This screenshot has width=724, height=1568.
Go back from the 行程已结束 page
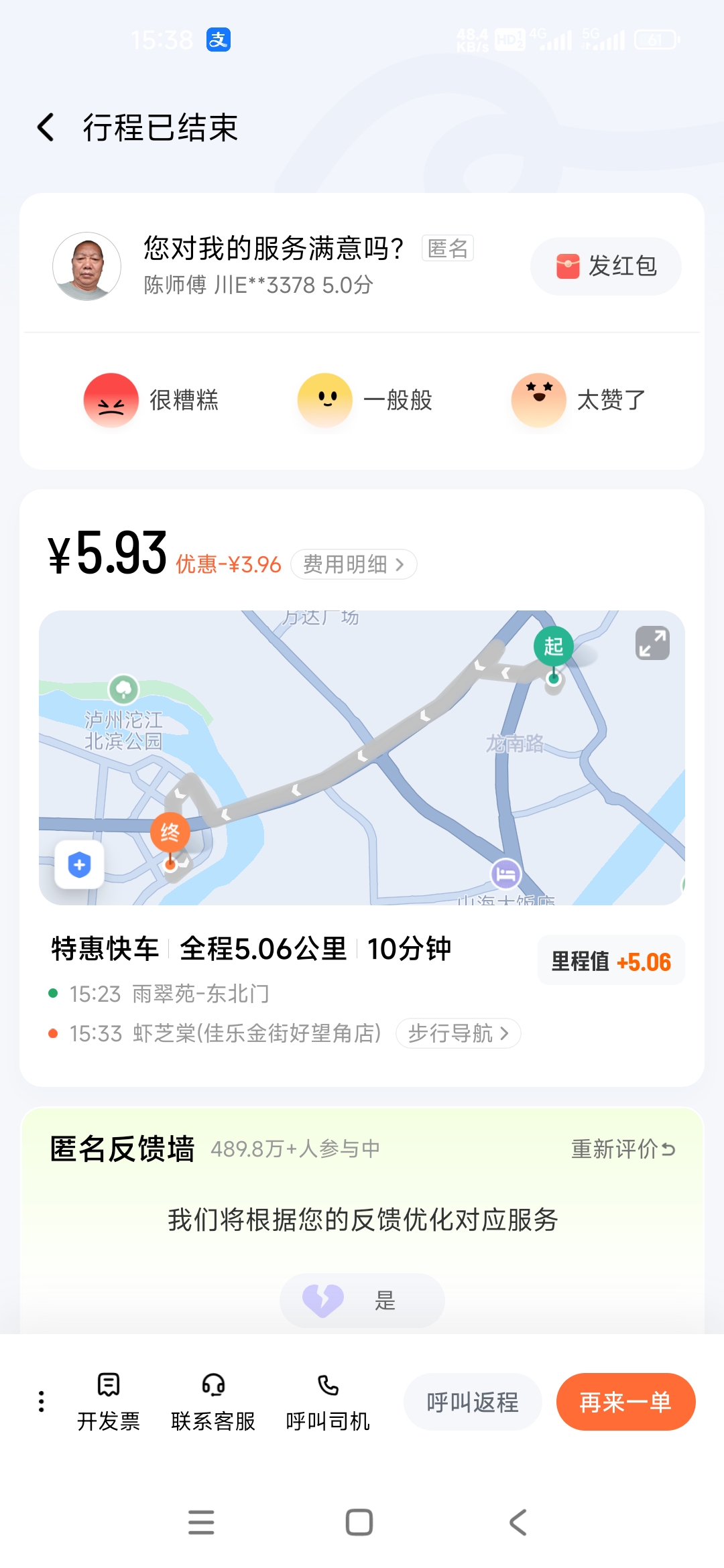tap(46, 127)
